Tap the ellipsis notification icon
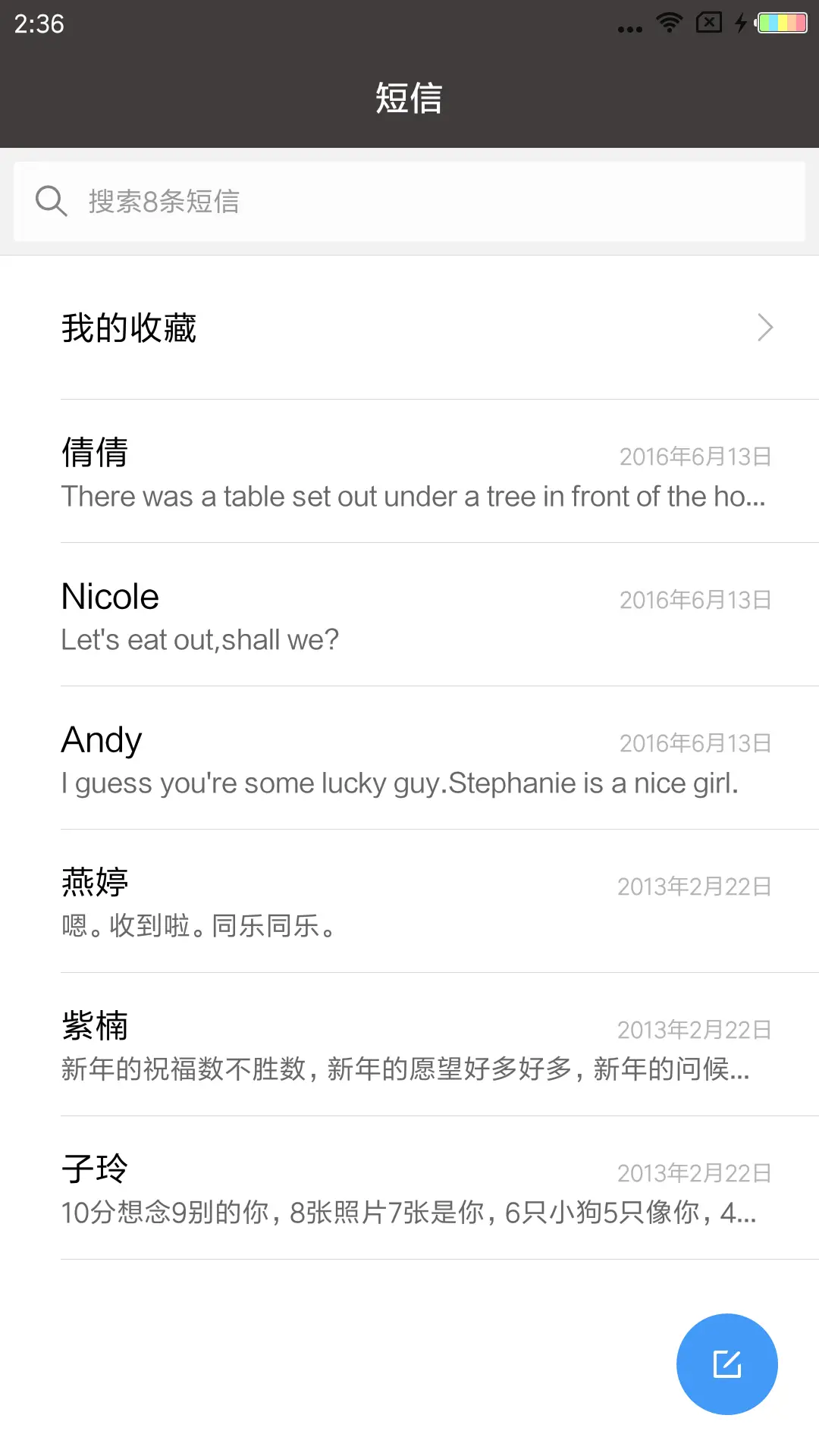This screenshot has width=819, height=1456. click(629, 27)
